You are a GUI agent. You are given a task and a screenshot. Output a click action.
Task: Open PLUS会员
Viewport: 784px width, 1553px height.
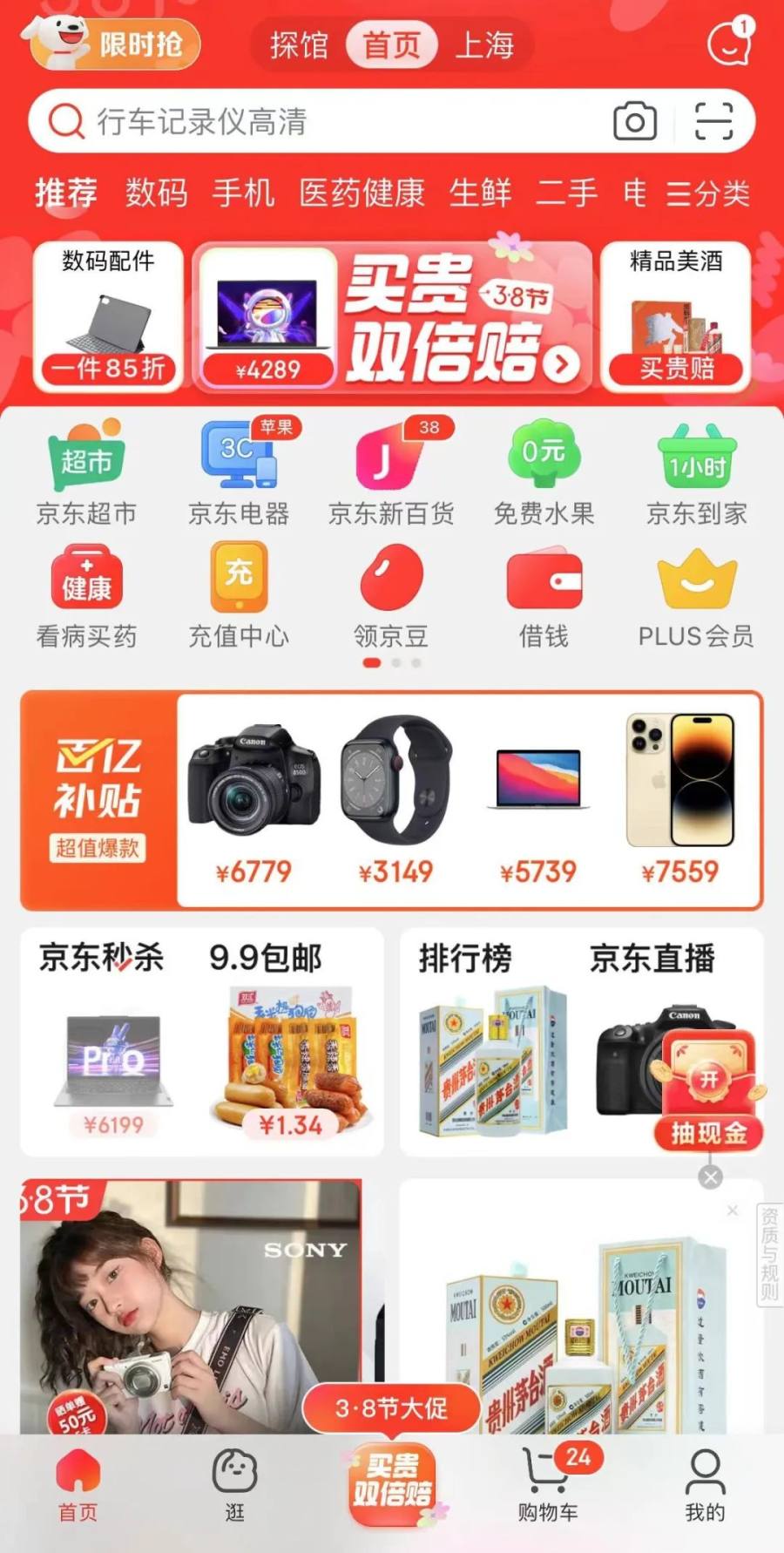[696, 597]
